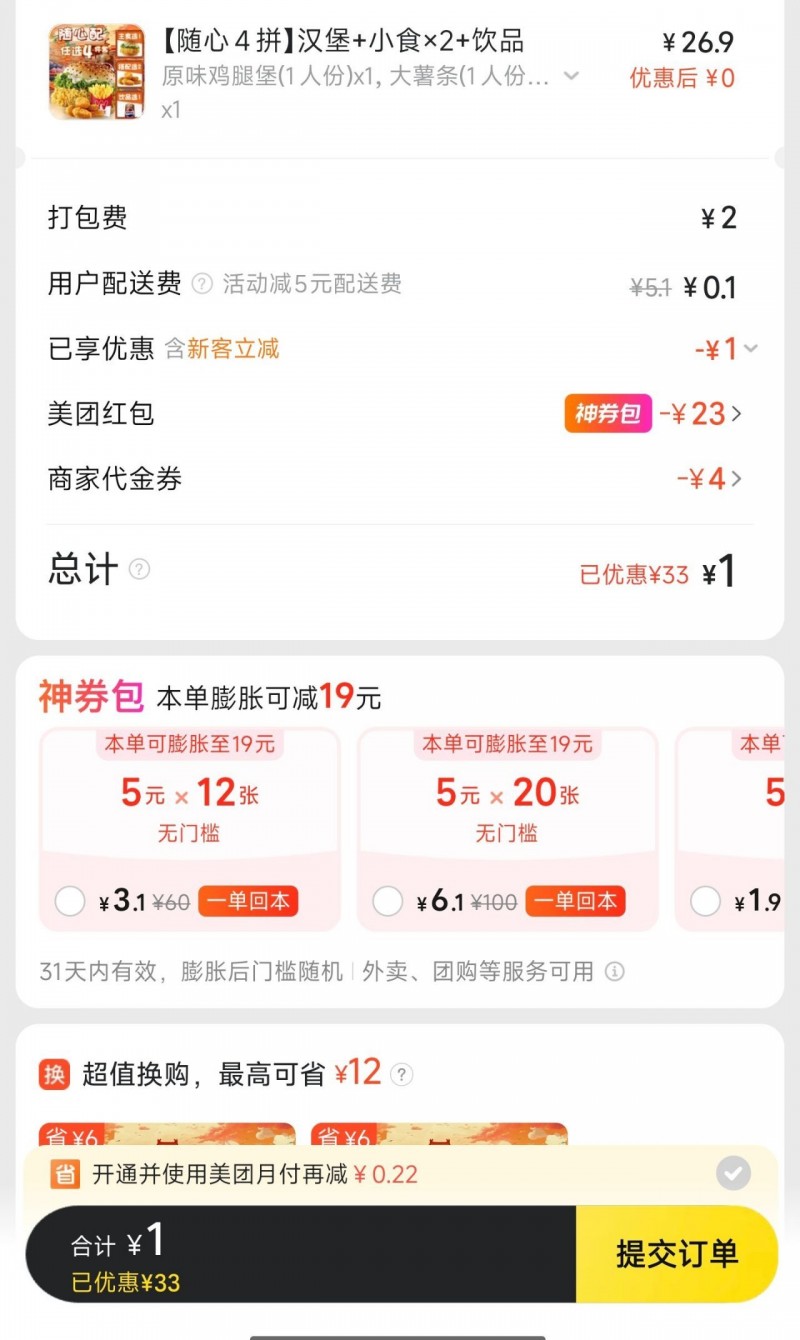Click the 一单回本 badge on the ¥3.1 coupon

point(247,901)
